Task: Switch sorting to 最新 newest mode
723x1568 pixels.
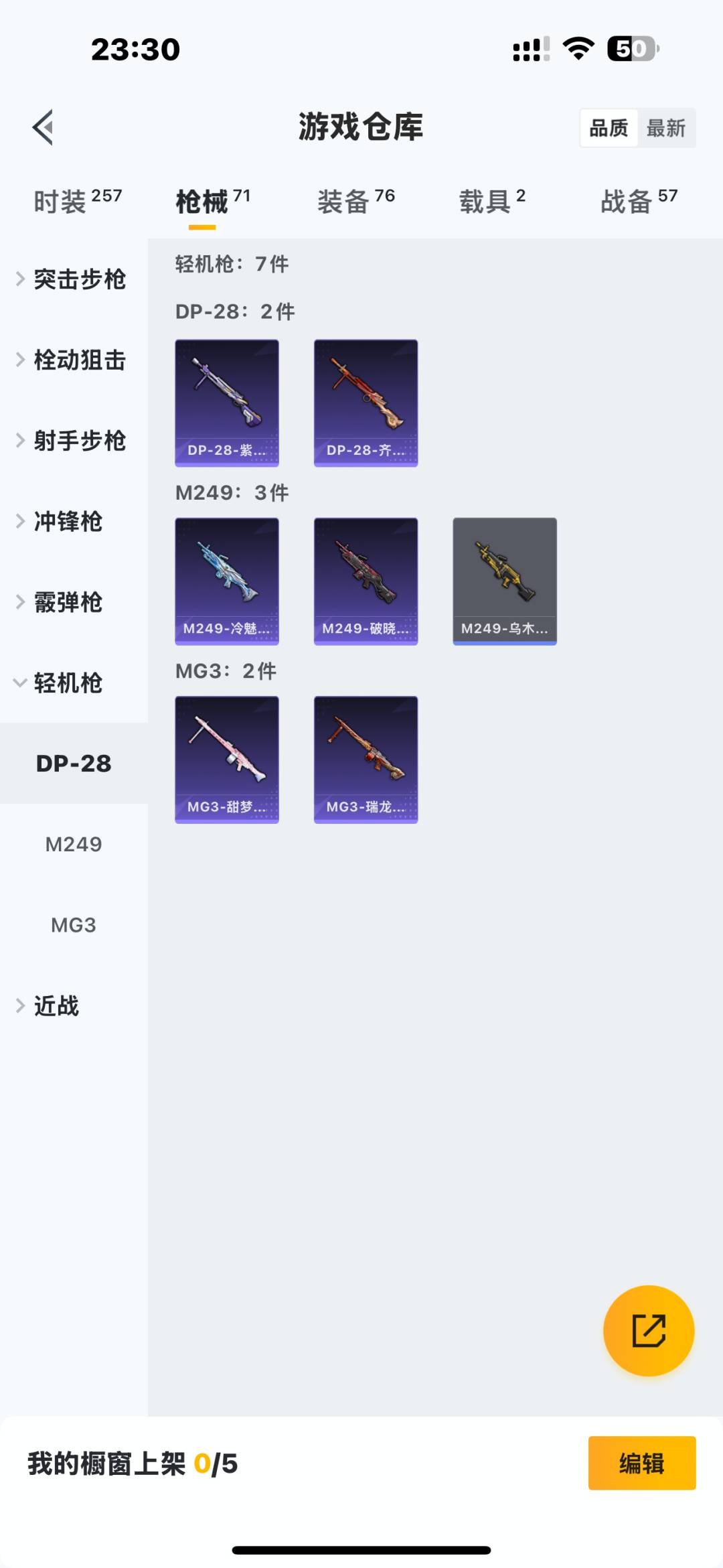Action: [x=665, y=127]
